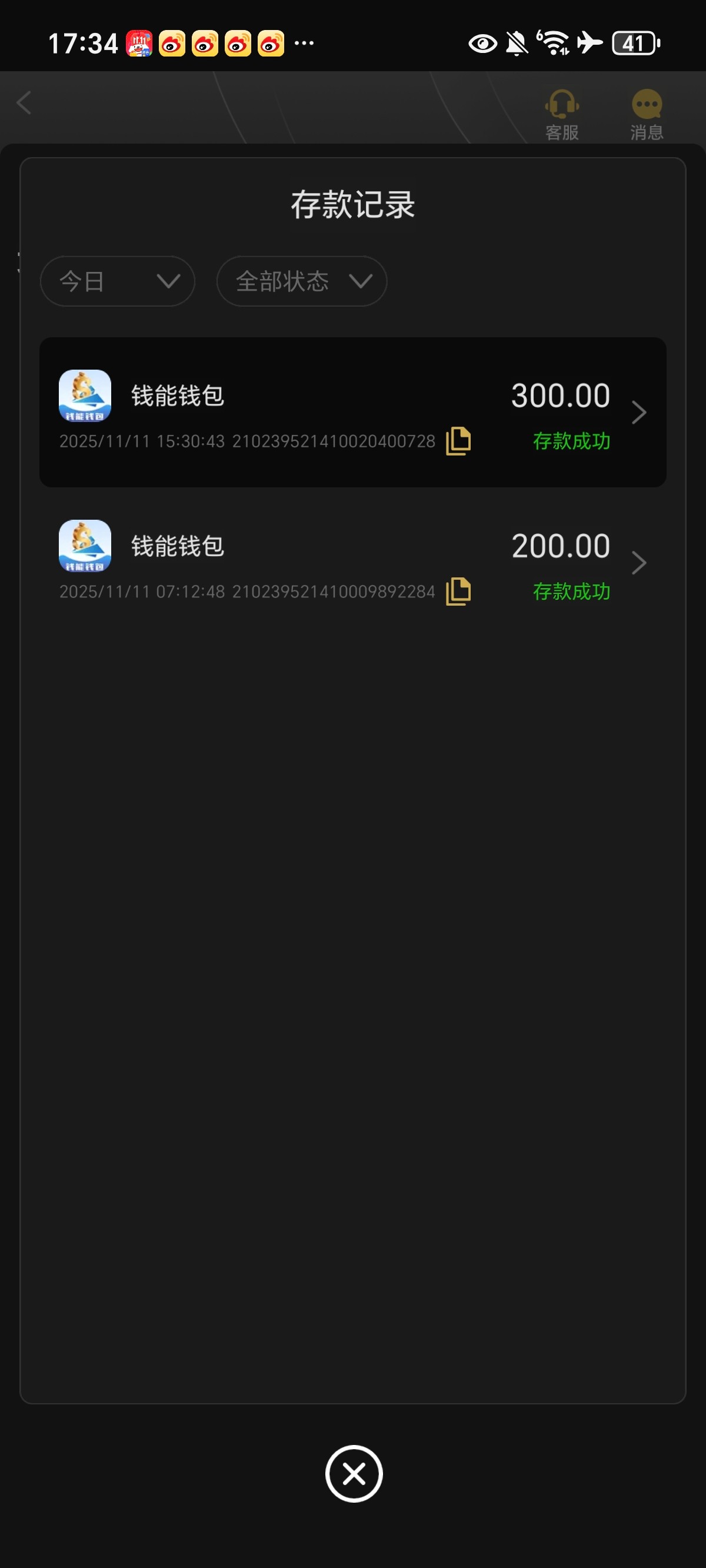The image size is (706, 1568).
Task: Expand the 全部状态 status filter
Action: 302,281
